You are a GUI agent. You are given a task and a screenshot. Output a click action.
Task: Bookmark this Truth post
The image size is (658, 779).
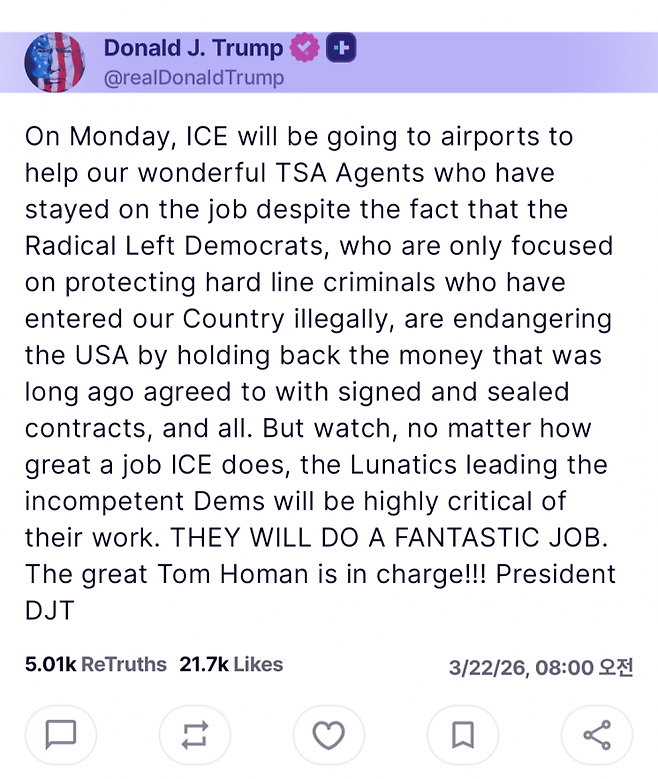tap(462, 736)
